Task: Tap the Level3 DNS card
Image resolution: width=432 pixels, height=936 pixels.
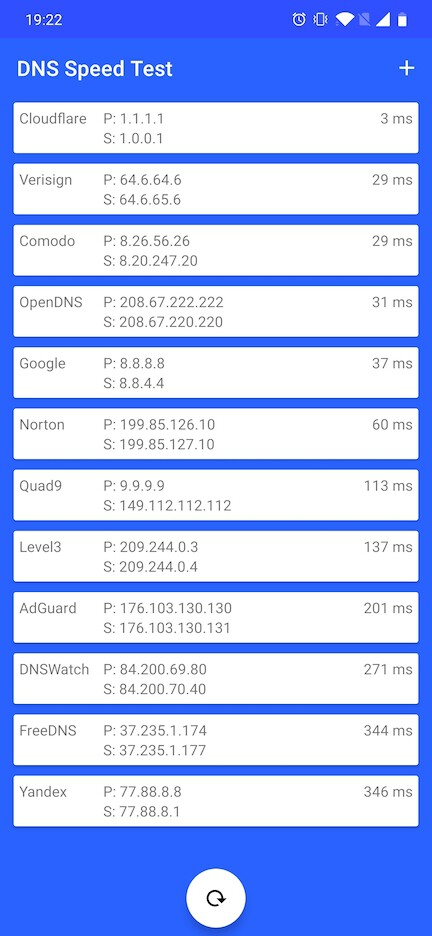Action: click(216, 556)
